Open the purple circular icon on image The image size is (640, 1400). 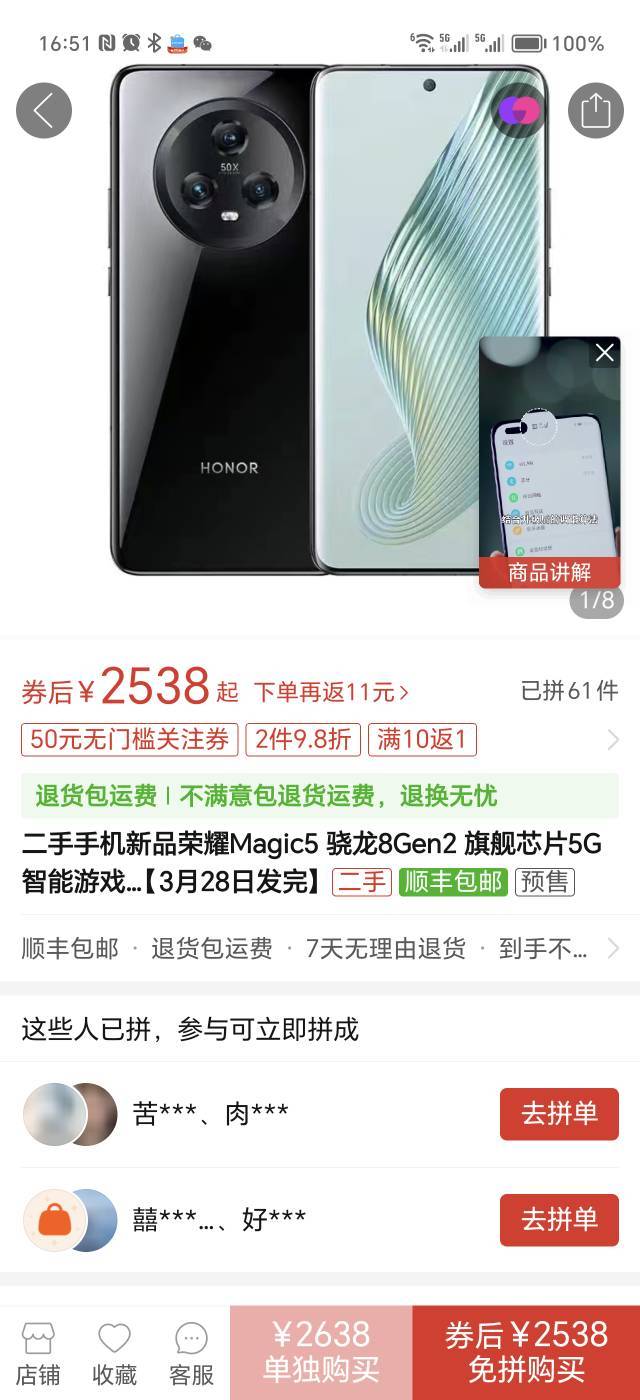[519, 110]
